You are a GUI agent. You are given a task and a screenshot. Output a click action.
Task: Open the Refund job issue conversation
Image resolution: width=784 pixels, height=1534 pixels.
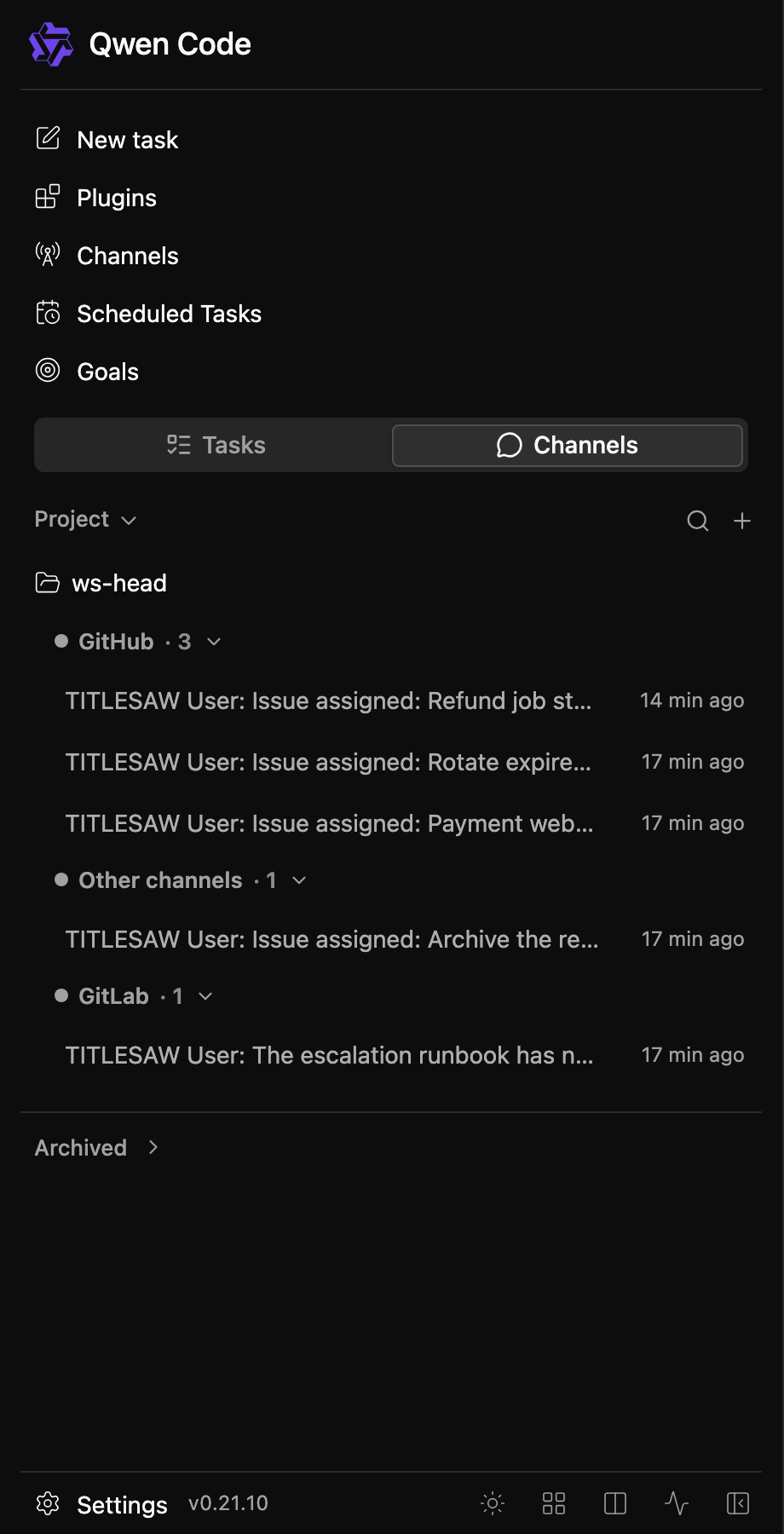click(404, 701)
